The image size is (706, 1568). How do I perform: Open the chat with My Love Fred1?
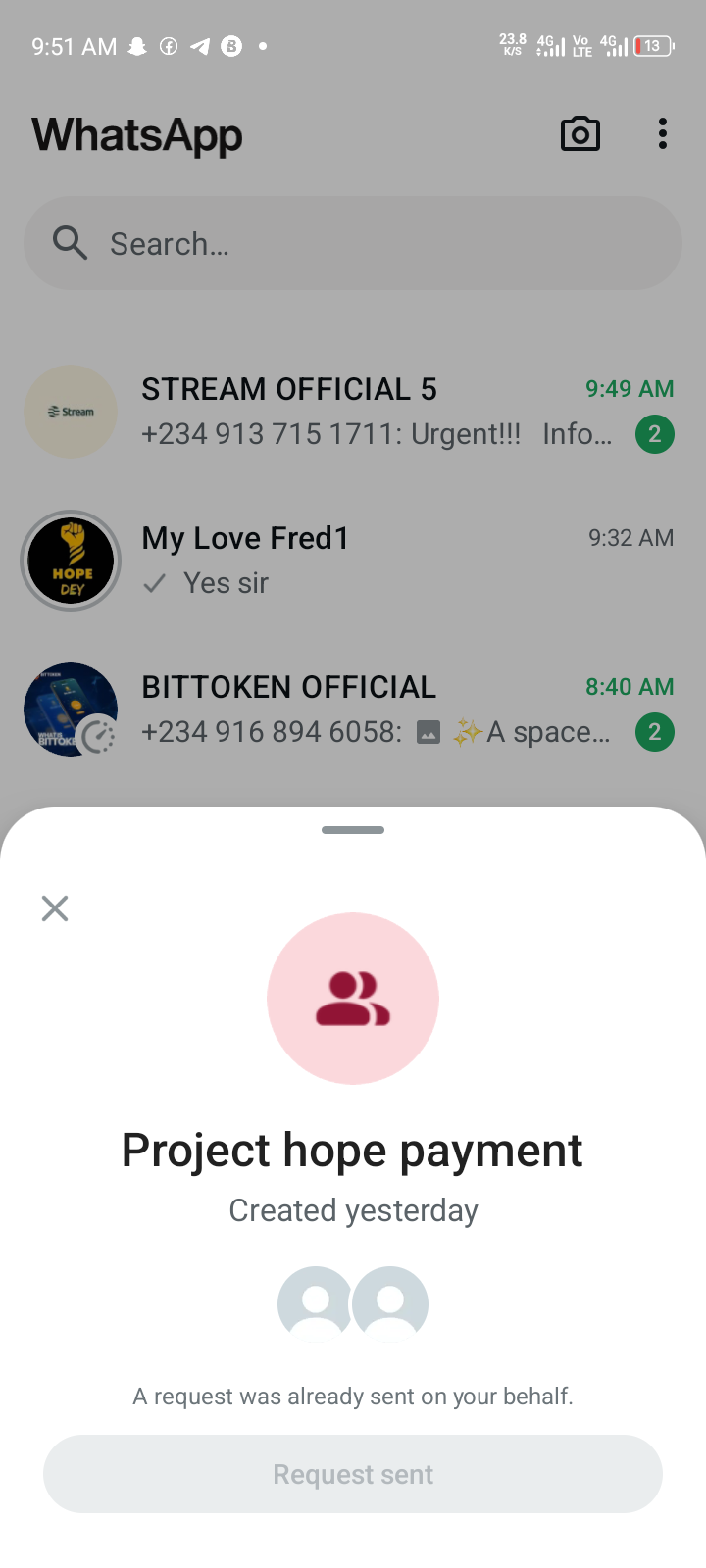392,561
